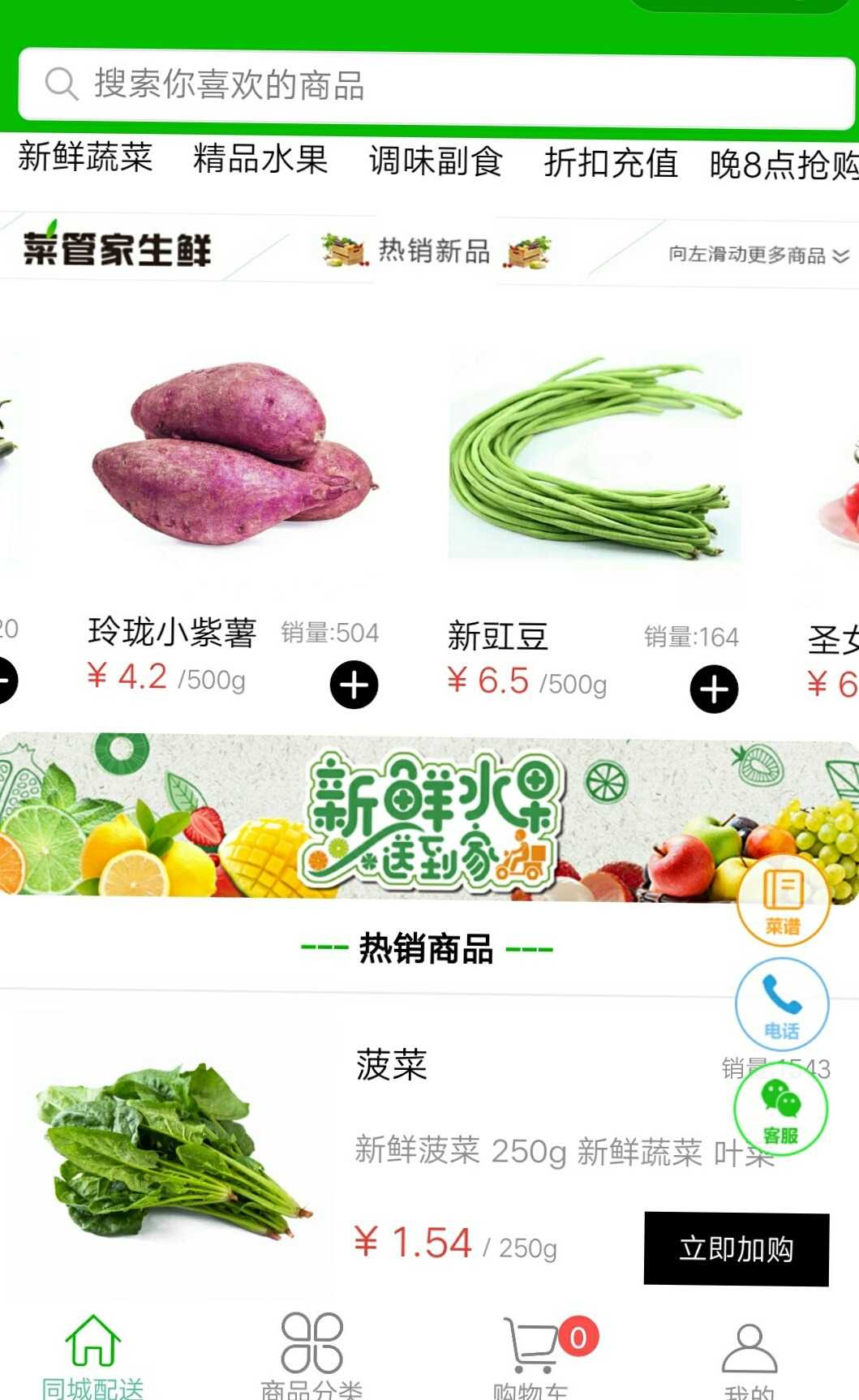Call the store via 电话 button
Image resolution: width=859 pixels, height=1400 pixels.
(782, 1004)
